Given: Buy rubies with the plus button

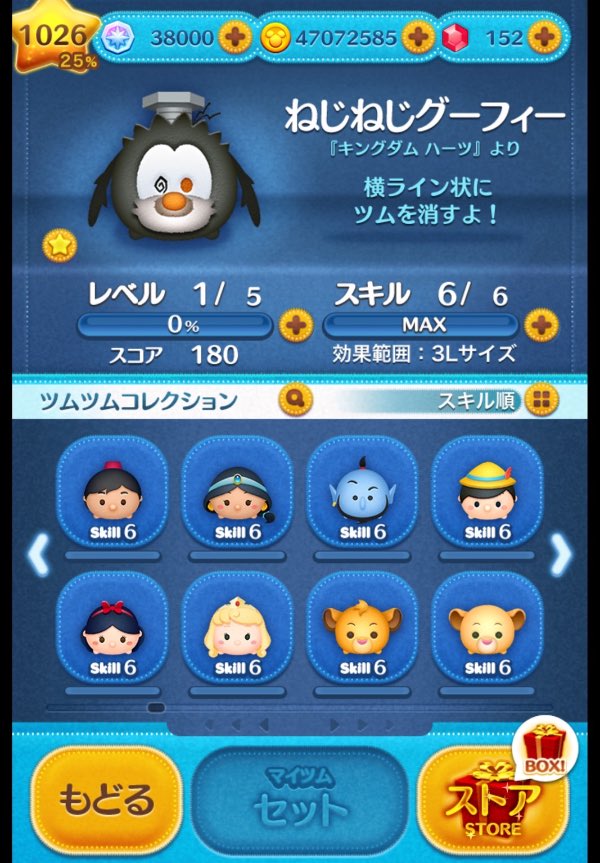Looking at the screenshot, I should click(544, 38).
